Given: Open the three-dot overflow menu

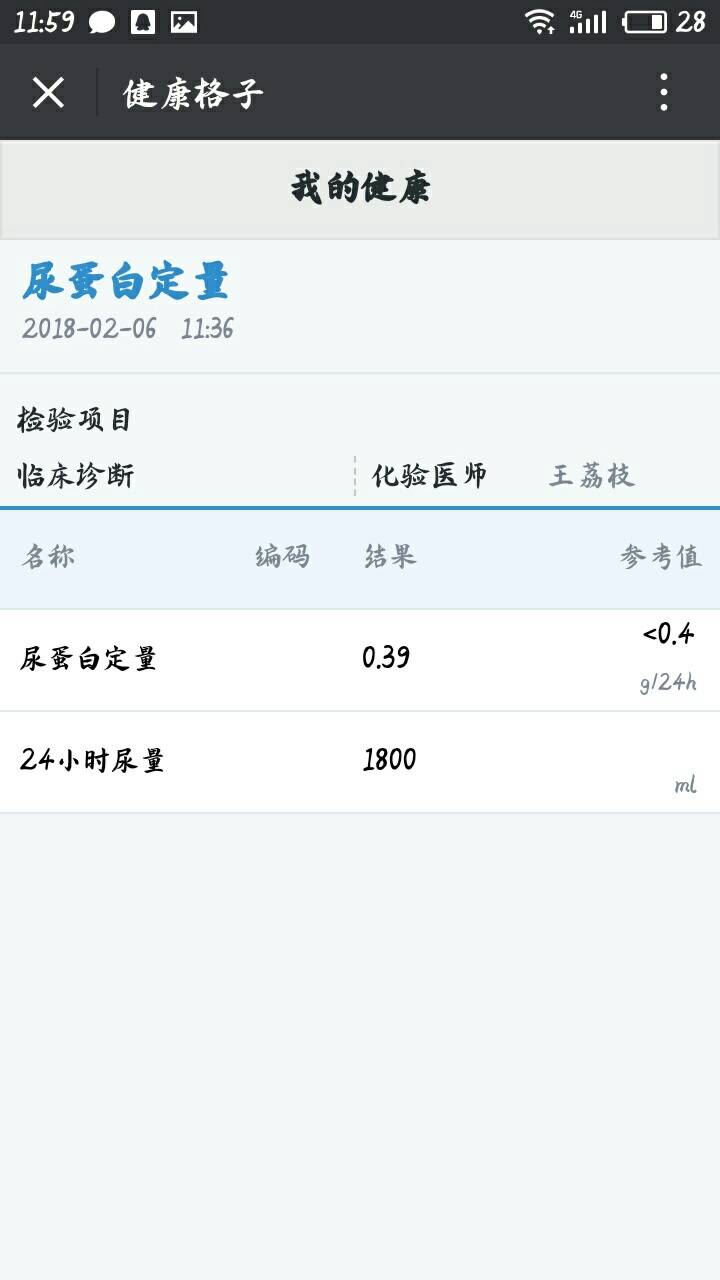Looking at the screenshot, I should (665, 91).
